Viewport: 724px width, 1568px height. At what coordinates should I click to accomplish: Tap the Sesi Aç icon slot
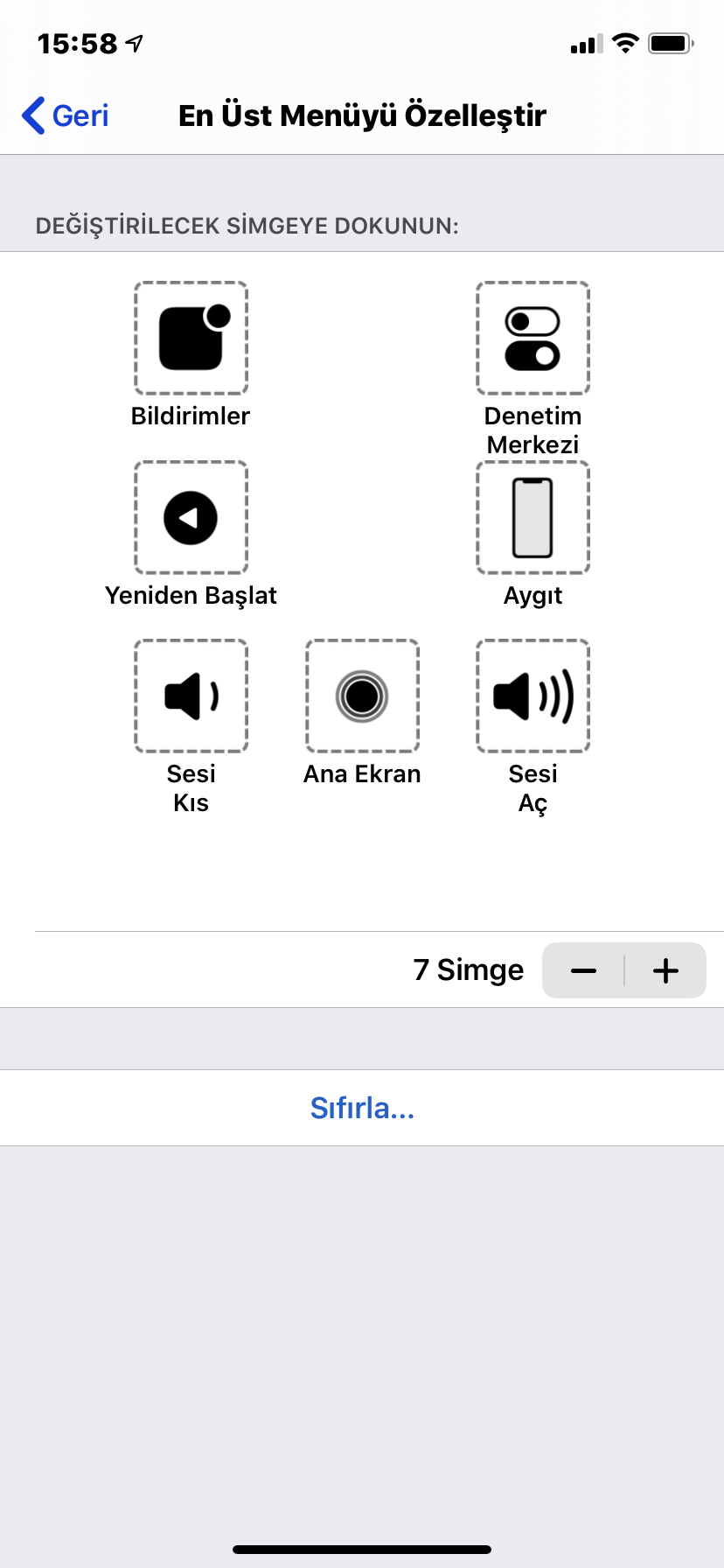(533, 696)
